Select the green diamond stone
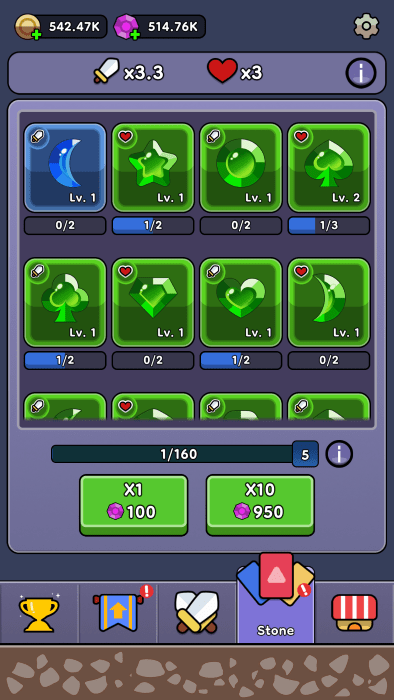Image resolution: width=394 pixels, height=700 pixels. 153,302
